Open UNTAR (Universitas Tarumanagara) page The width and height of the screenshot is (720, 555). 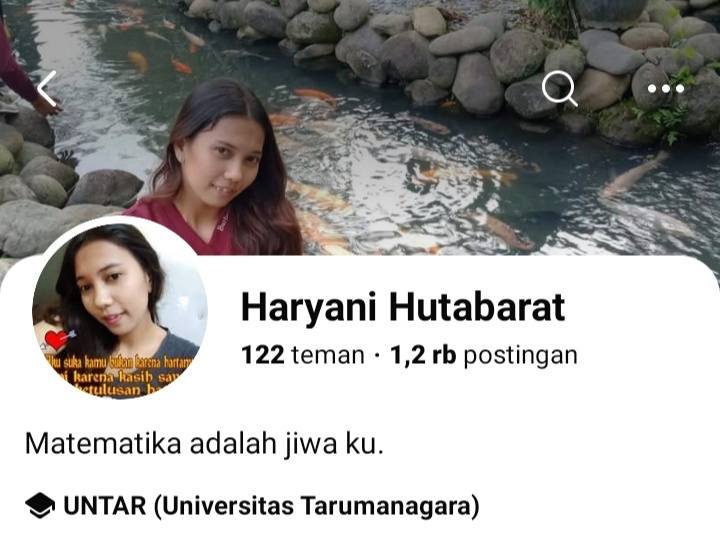(270, 506)
